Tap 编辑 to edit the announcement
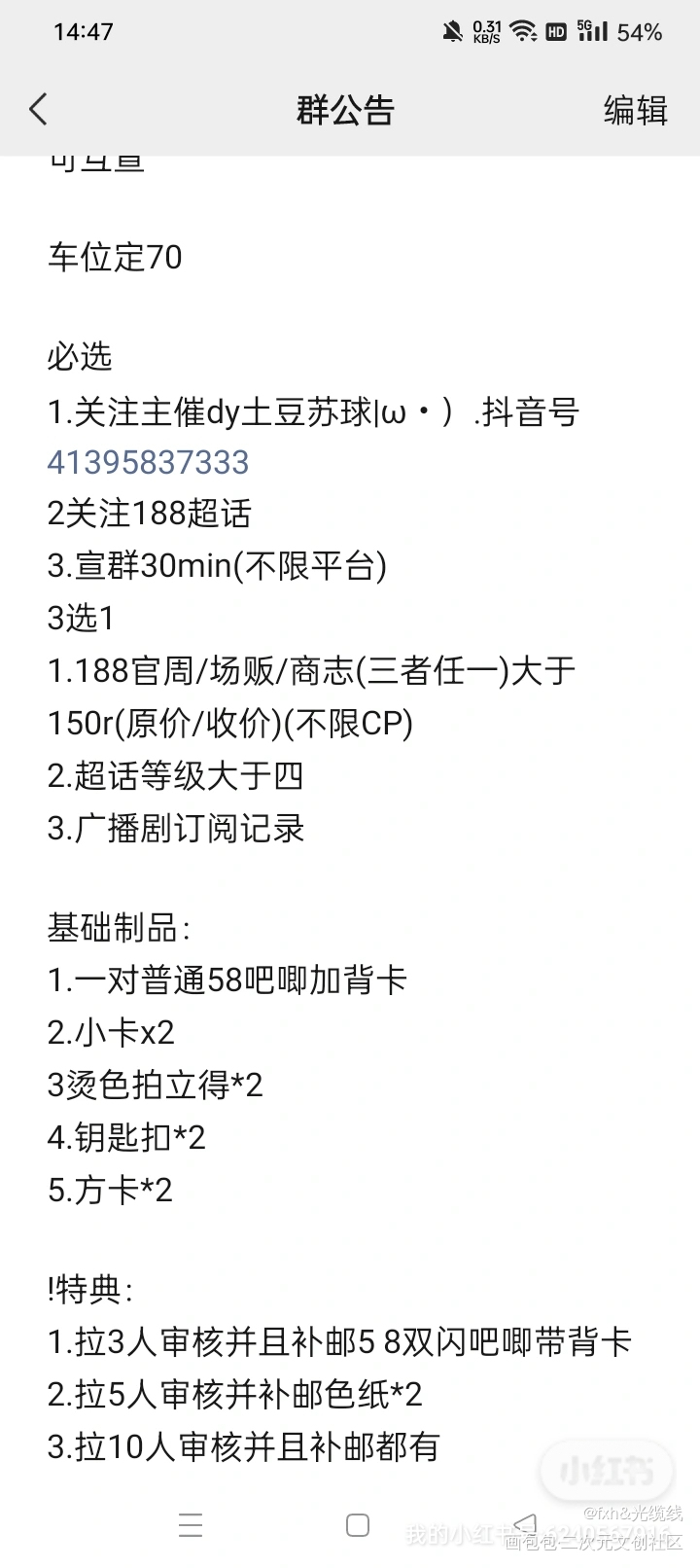This screenshot has width=700, height=1568. 635,110
